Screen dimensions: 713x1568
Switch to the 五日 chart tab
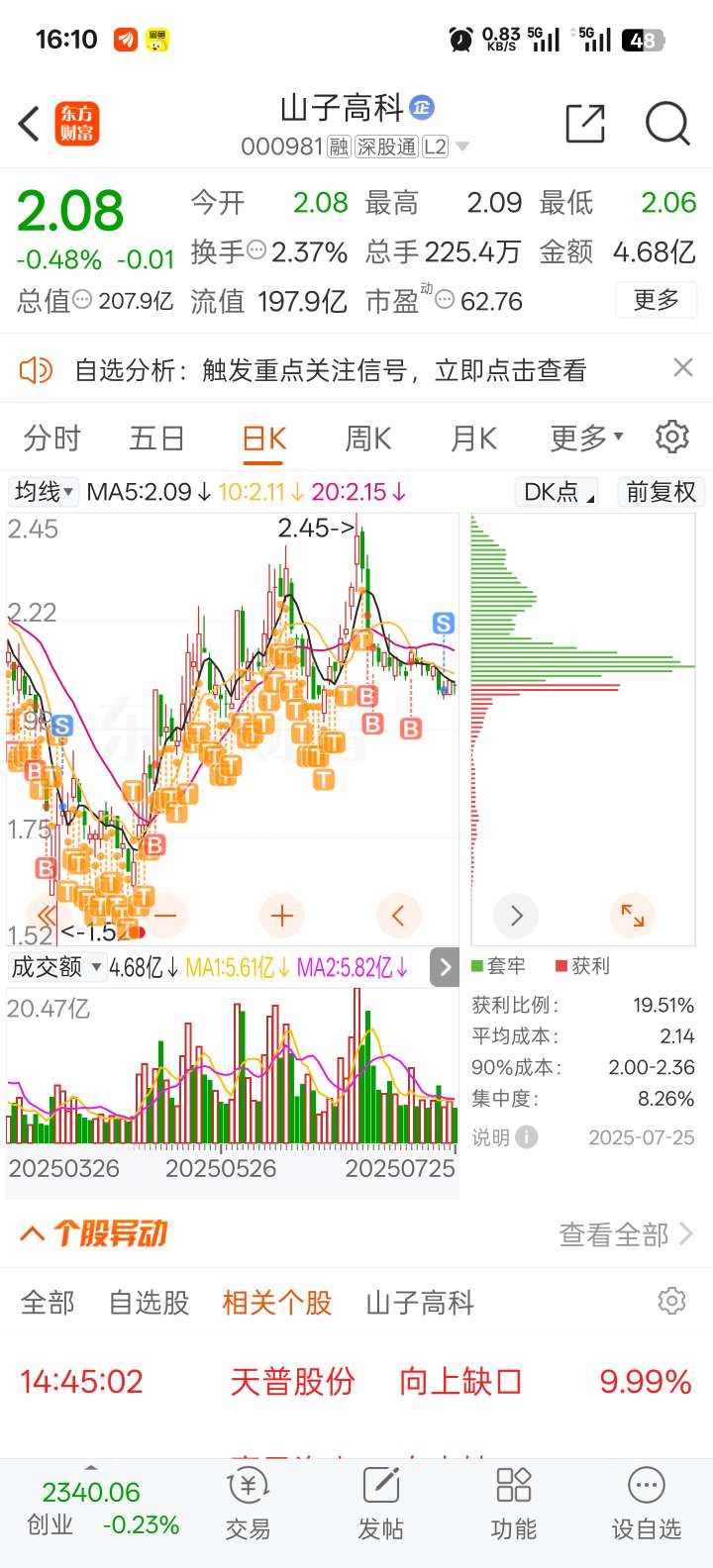pos(156,438)
